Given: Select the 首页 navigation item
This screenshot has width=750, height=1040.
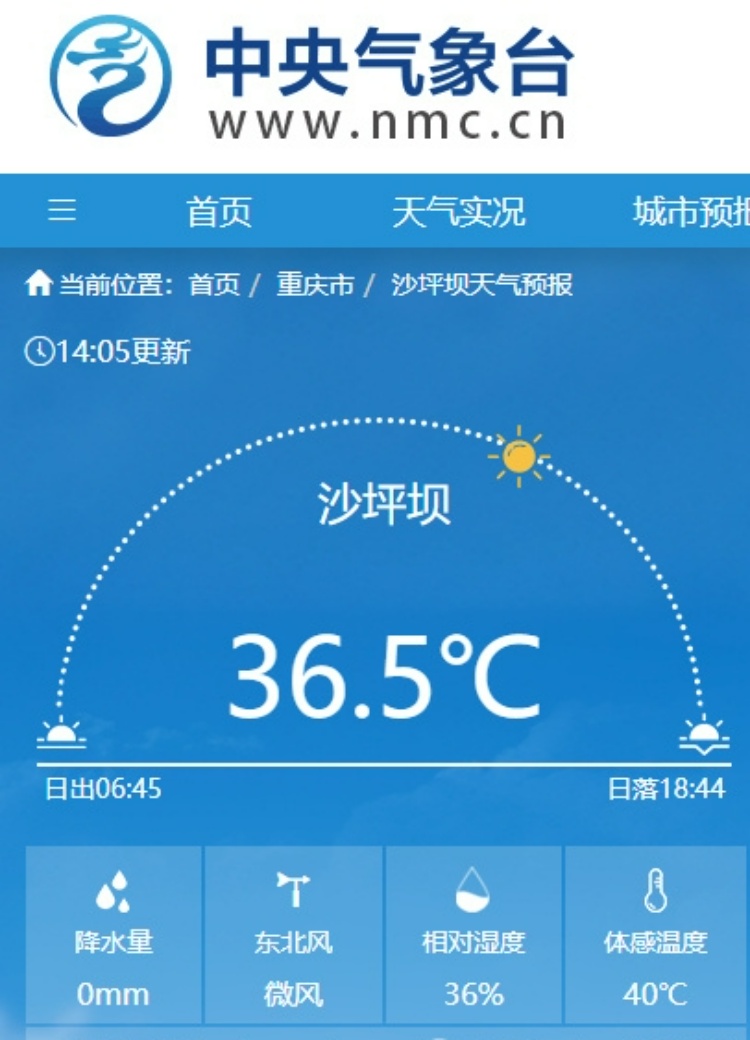Looking at the screenshot, I should (x=220, y=210).
